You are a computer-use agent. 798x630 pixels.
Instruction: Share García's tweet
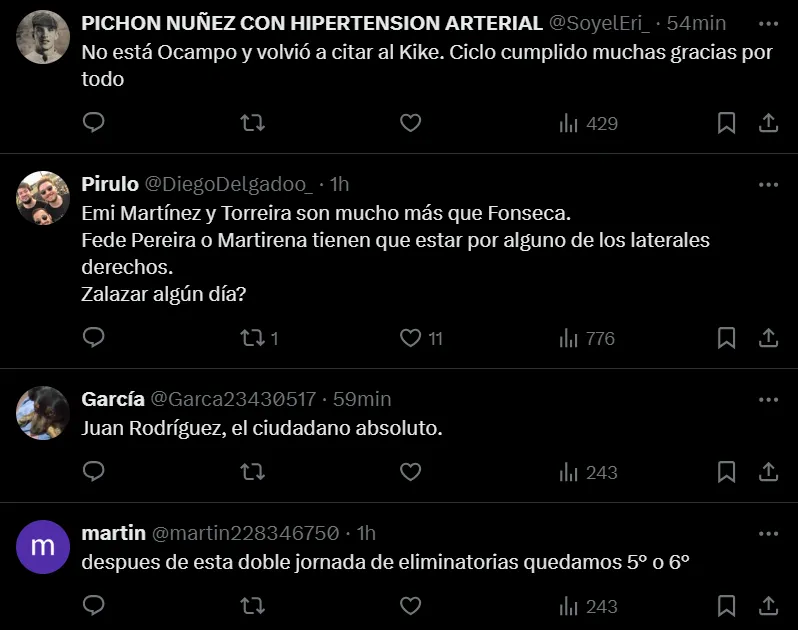(x=768, y=471)
